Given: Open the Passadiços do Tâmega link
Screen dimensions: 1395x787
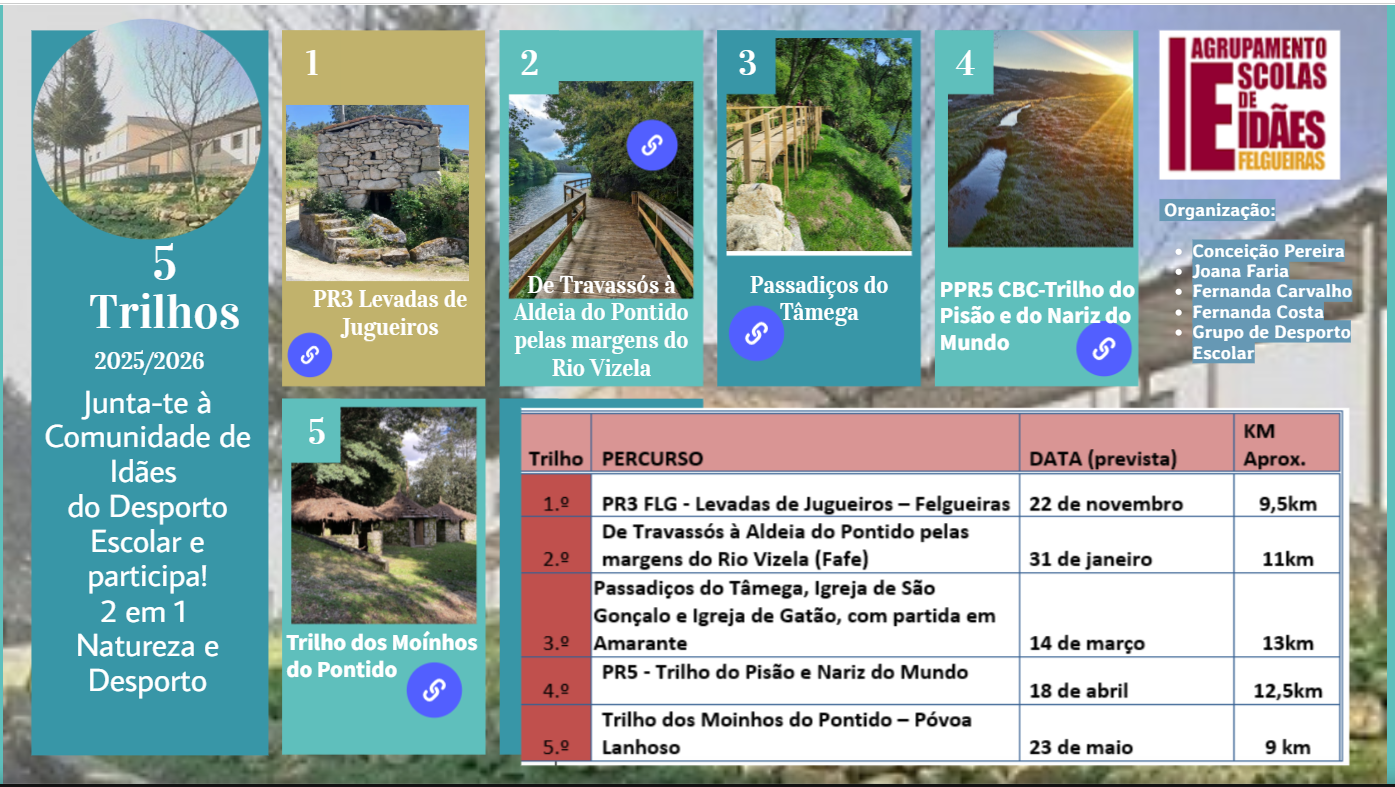Looking at the screenshot, I should click(756, 333).
